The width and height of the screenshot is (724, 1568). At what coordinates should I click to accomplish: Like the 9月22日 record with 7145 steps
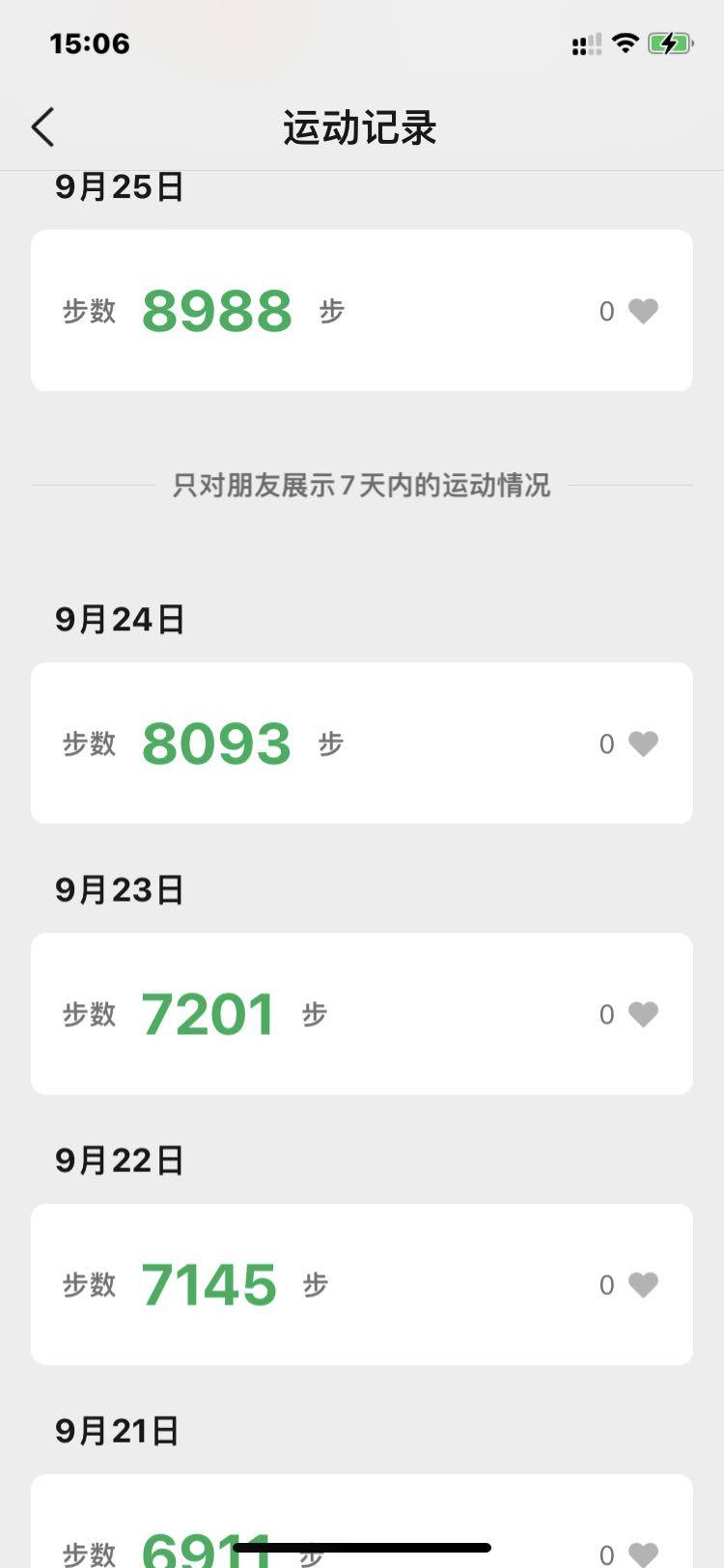643,1284
